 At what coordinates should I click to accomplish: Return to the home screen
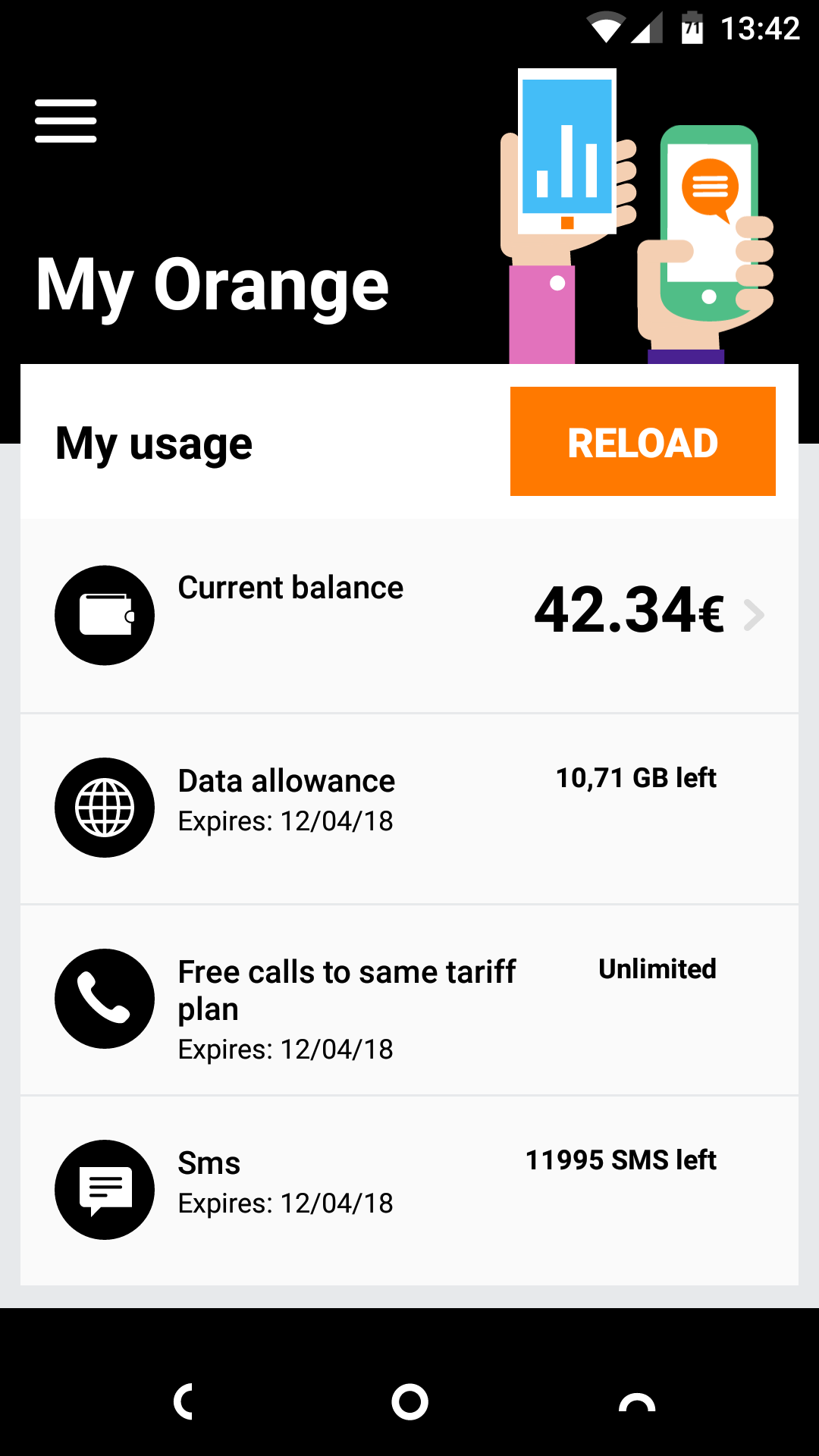(409, 1401)
